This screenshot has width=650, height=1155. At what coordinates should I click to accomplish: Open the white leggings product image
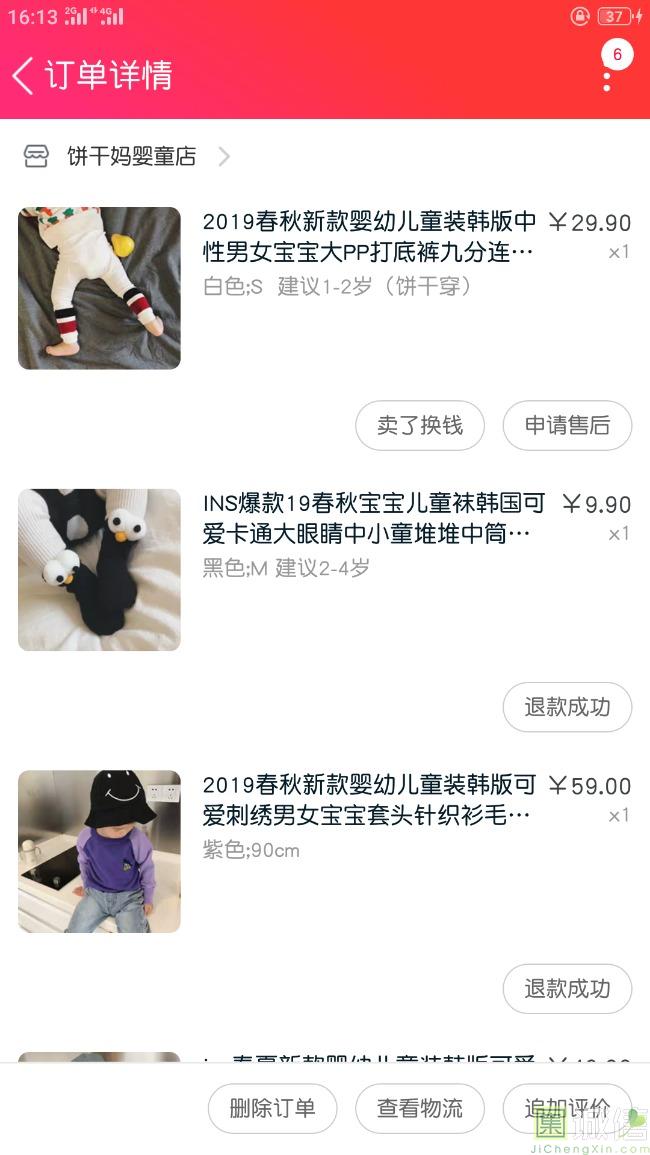click(99, 288)
